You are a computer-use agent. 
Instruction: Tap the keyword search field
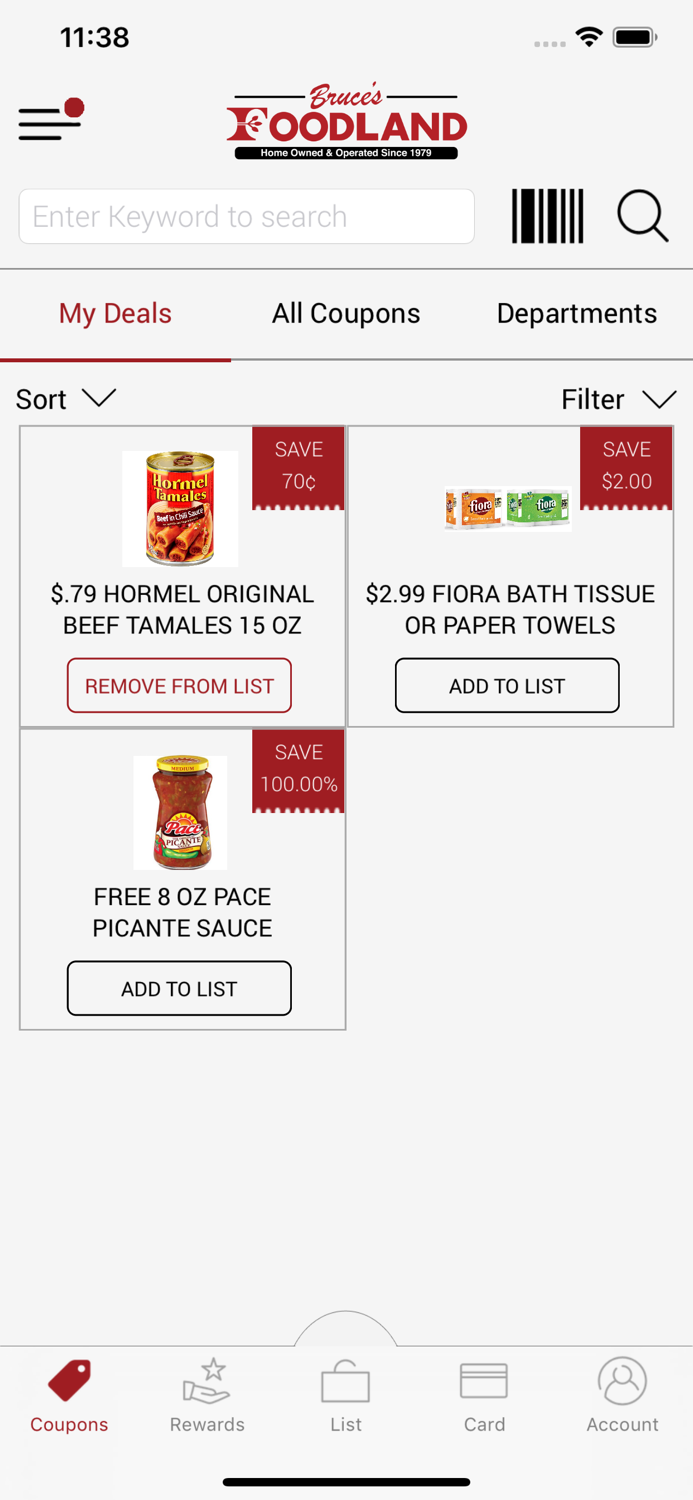coord(246,216)
